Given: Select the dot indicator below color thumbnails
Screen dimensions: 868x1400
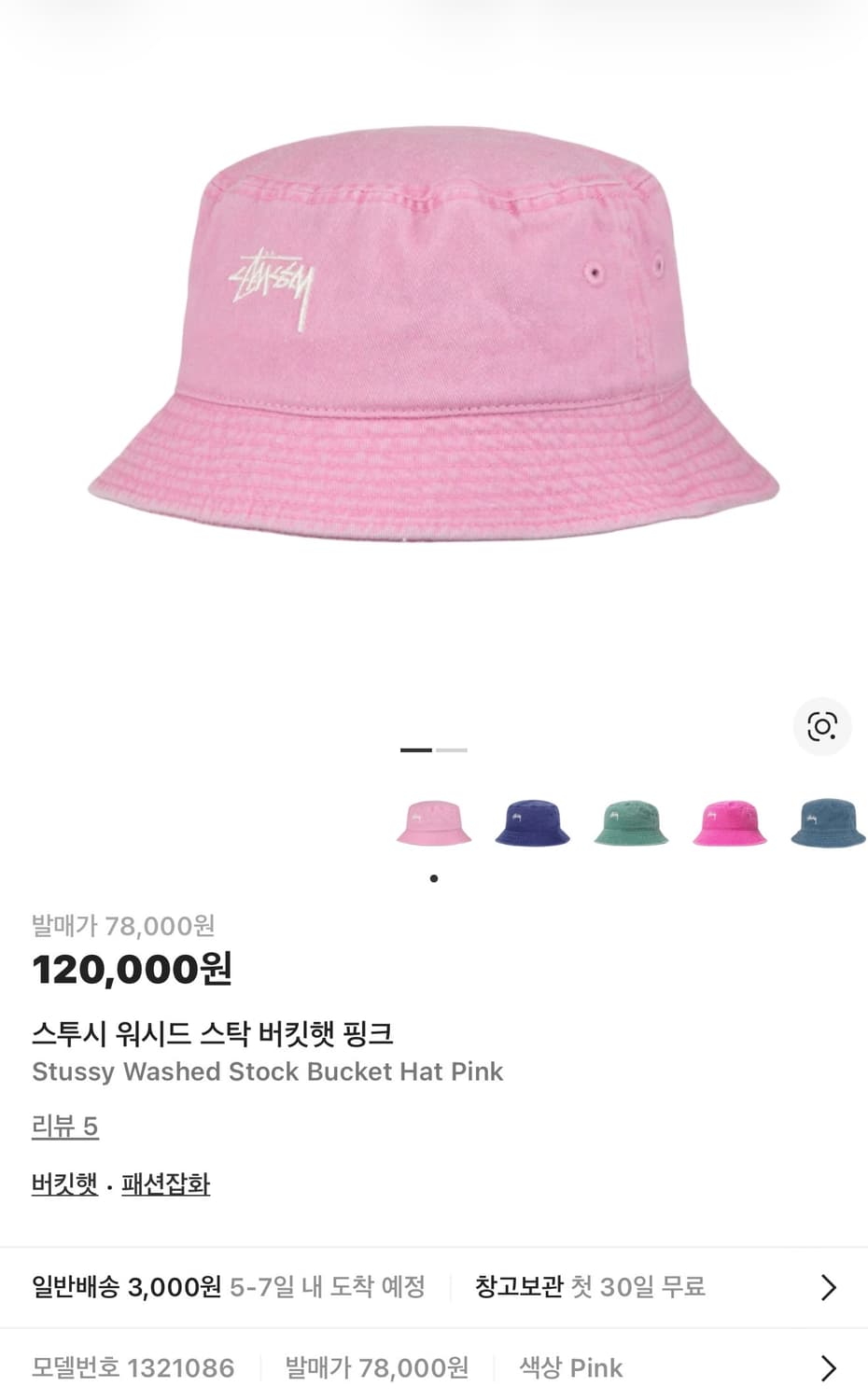Looking at the screenshot, I should (x=432, y=877).
